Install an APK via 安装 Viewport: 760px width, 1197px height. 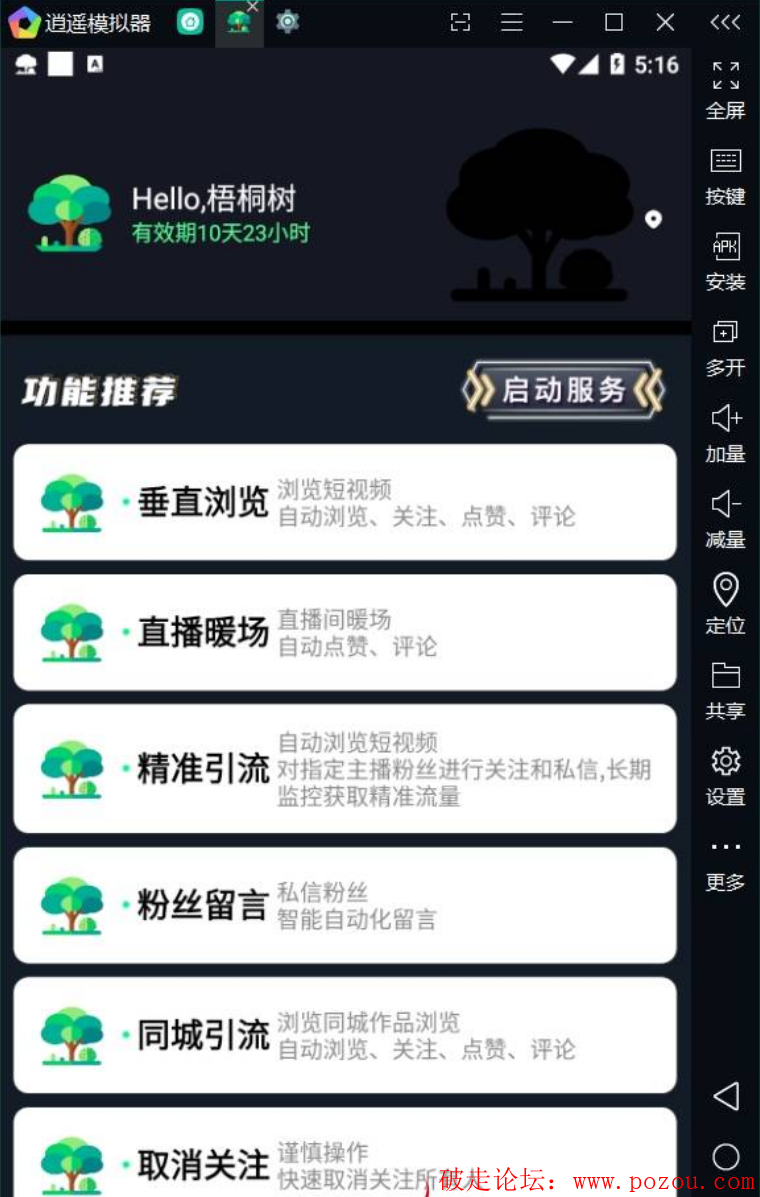click(725, 261)
